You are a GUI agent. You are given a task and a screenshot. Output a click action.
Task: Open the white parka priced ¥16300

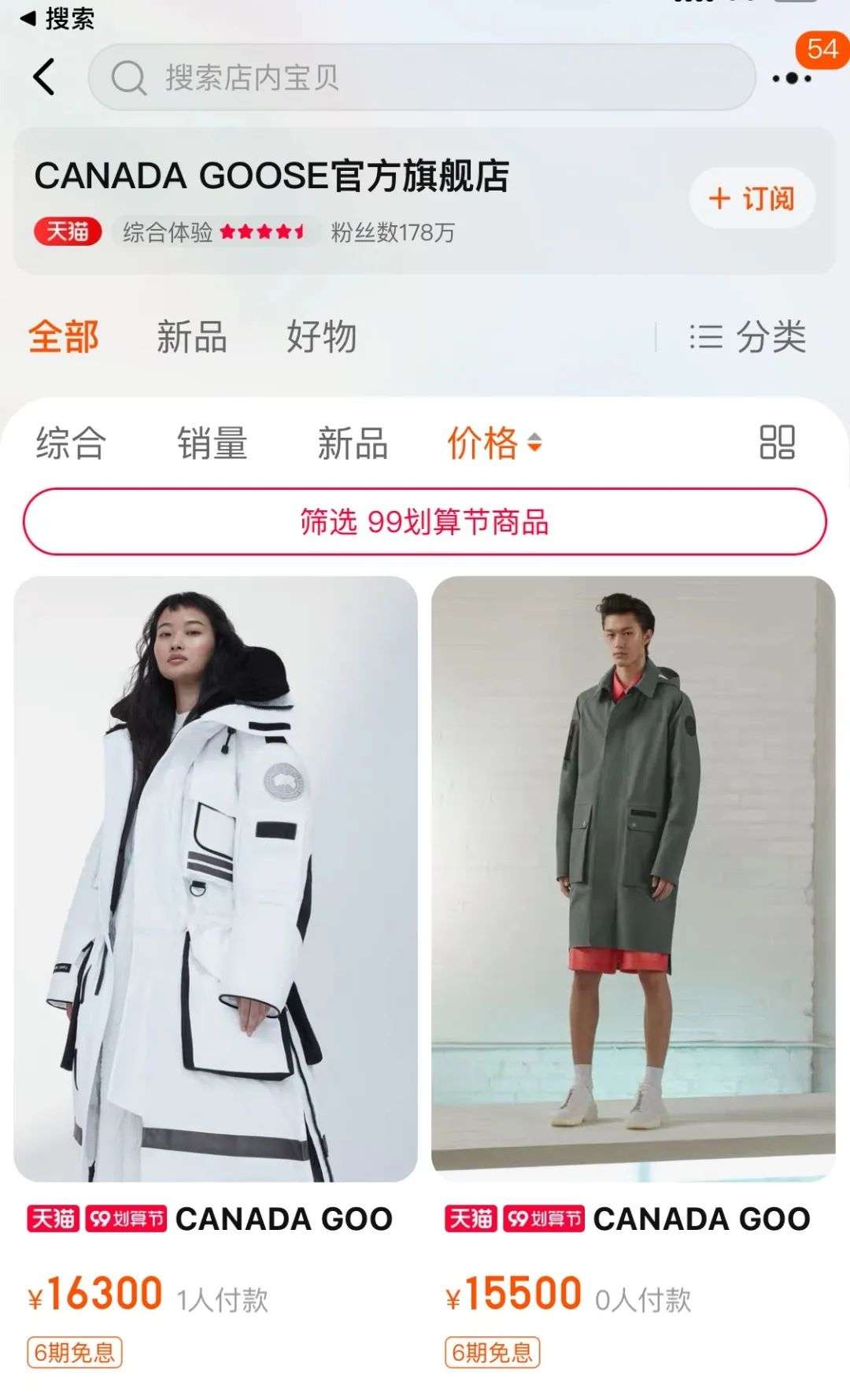216,879
